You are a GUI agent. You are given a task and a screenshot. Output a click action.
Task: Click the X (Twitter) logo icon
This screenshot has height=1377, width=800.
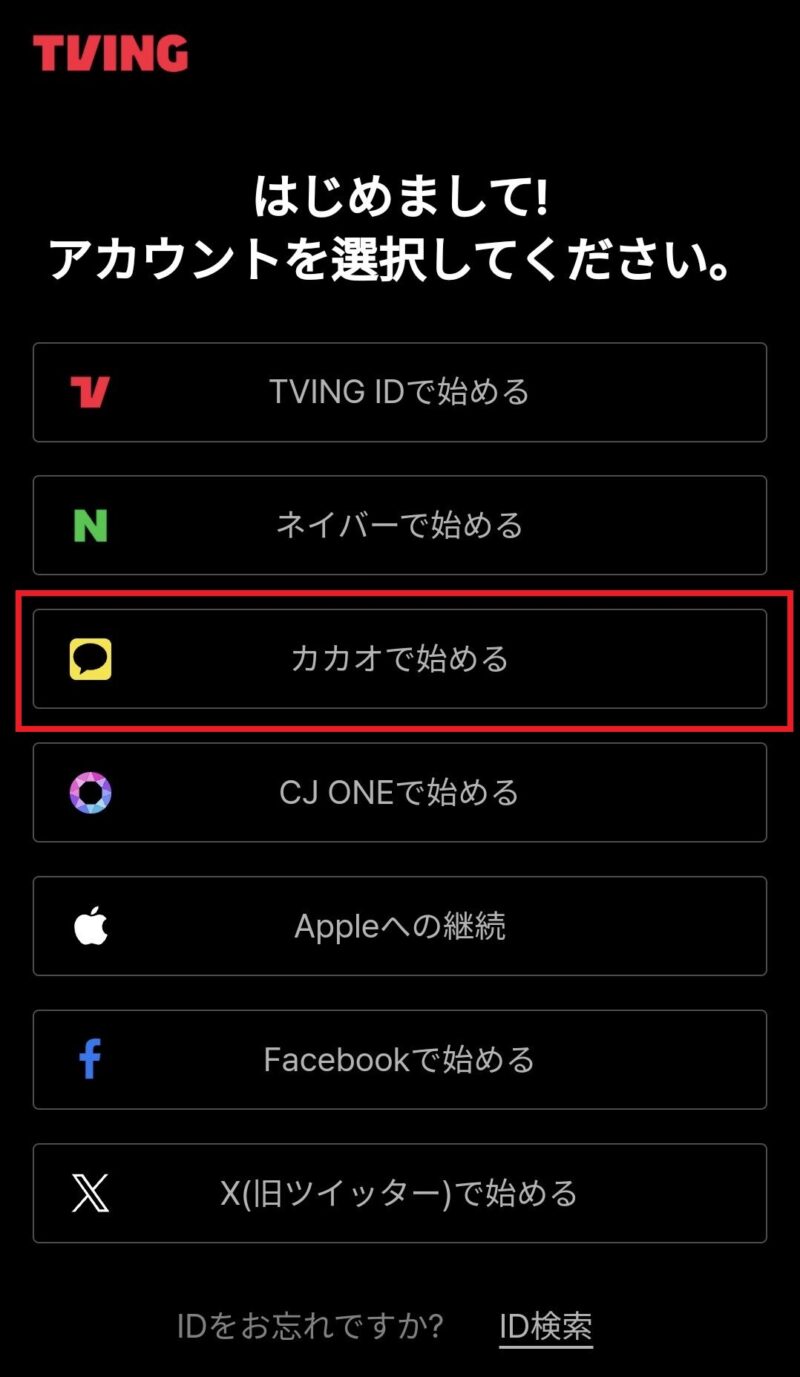pos(89,1193)
